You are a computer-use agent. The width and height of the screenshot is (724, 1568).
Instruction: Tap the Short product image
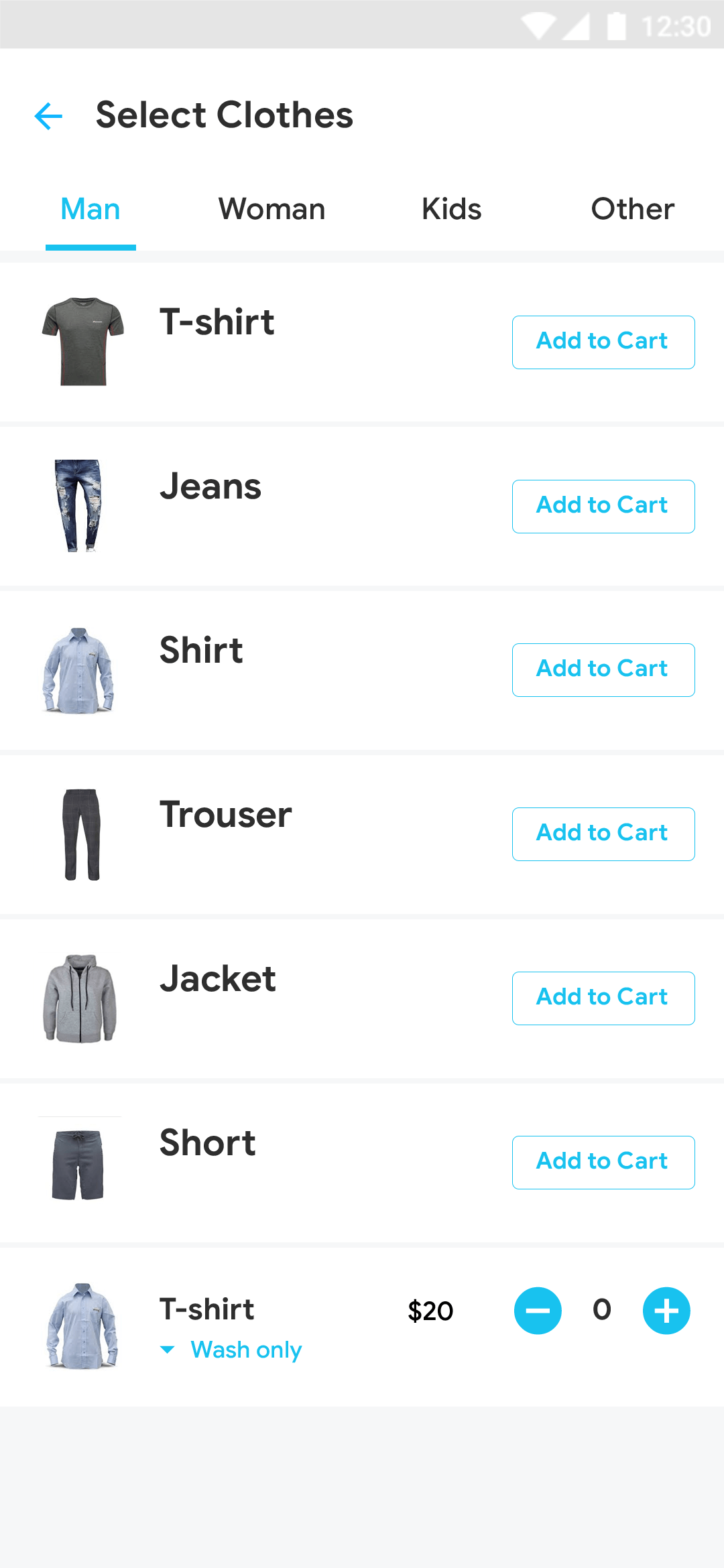[80, 1163]
